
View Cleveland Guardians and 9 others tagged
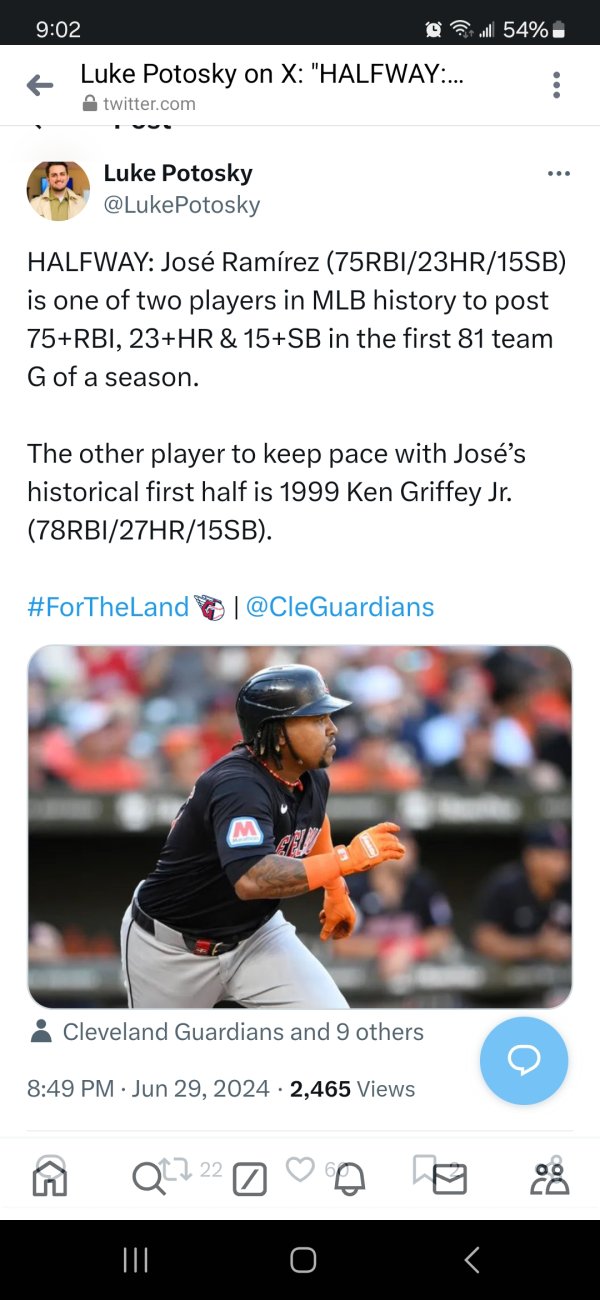coord(243,1032)
